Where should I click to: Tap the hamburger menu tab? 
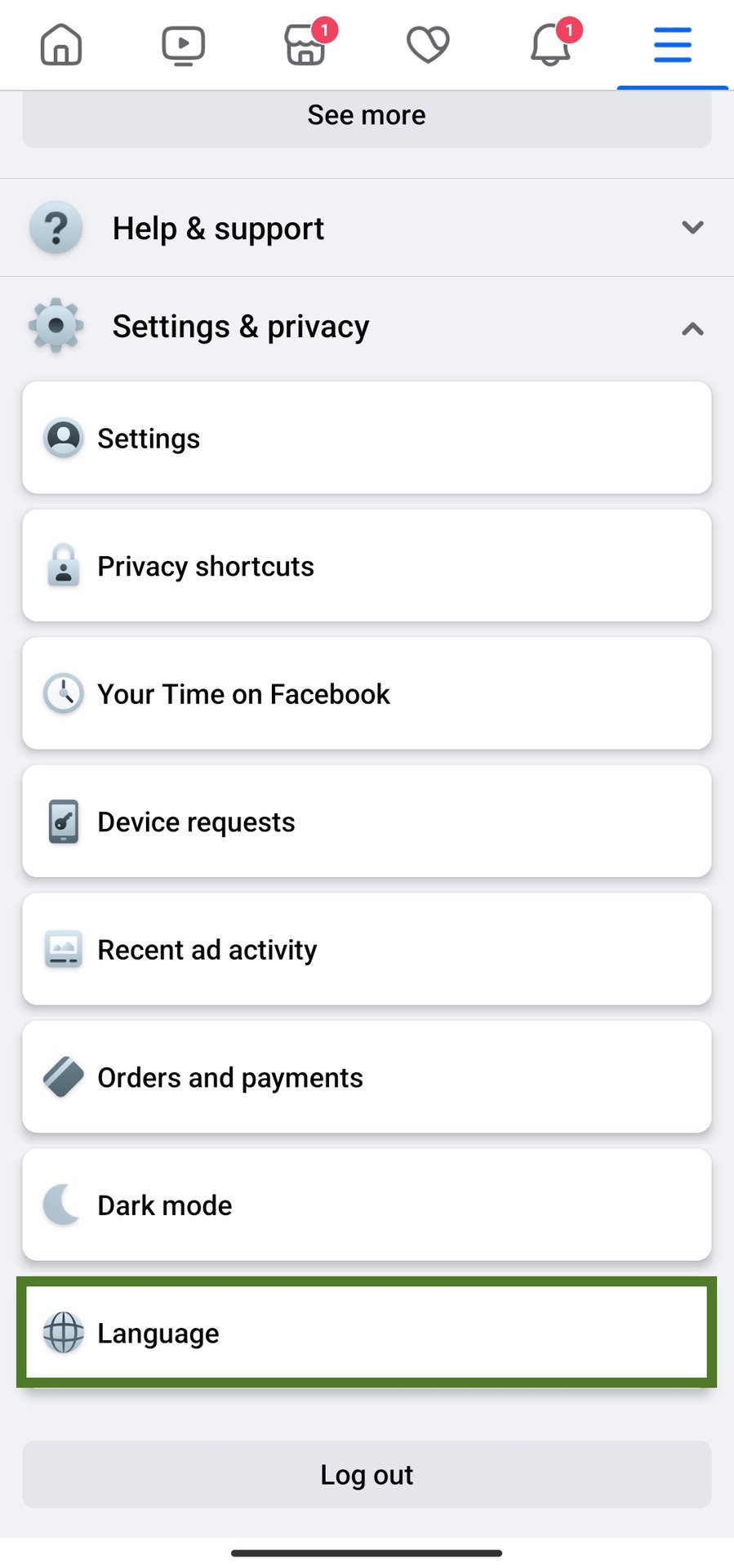pyautogui.click(x=672, y=44)
